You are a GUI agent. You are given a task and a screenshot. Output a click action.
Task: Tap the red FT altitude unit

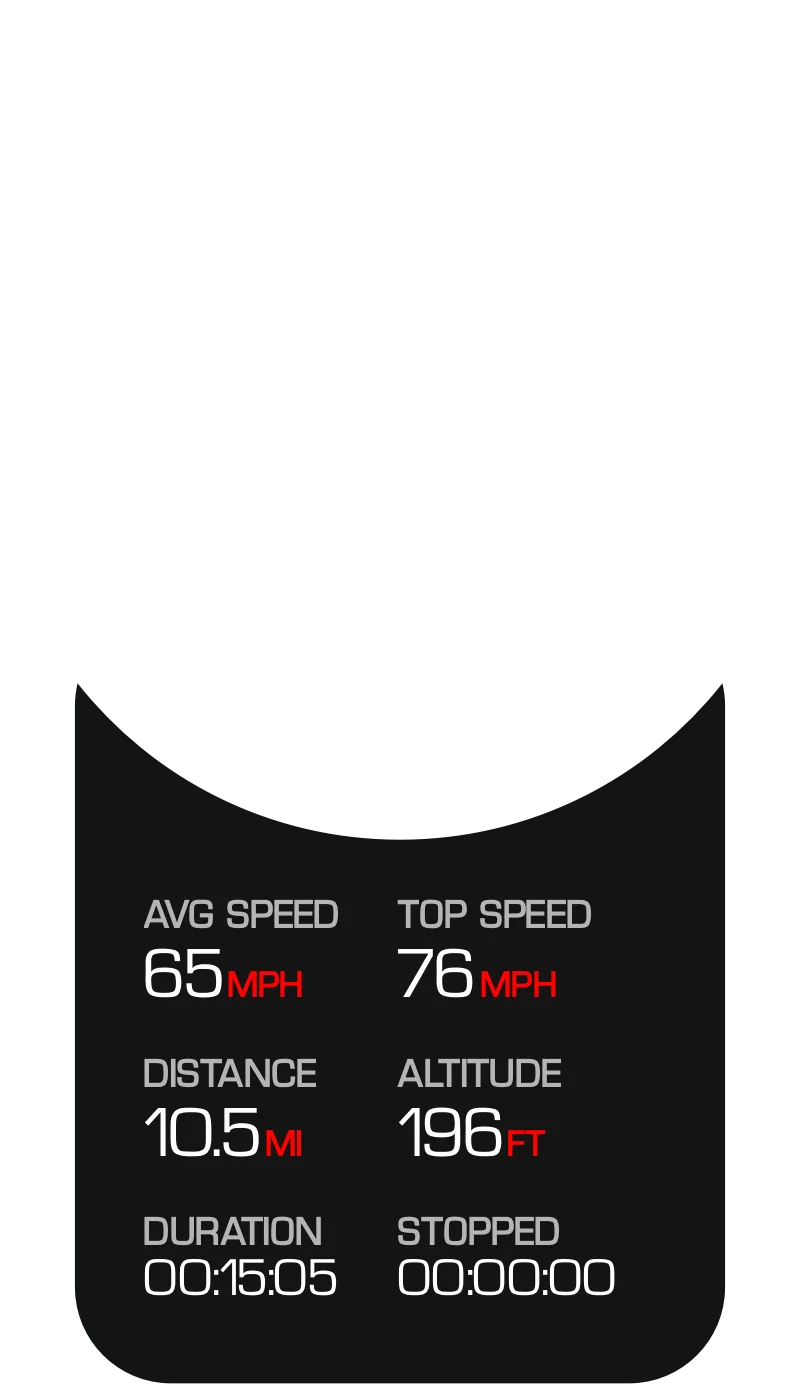(x=526, y=1143)
